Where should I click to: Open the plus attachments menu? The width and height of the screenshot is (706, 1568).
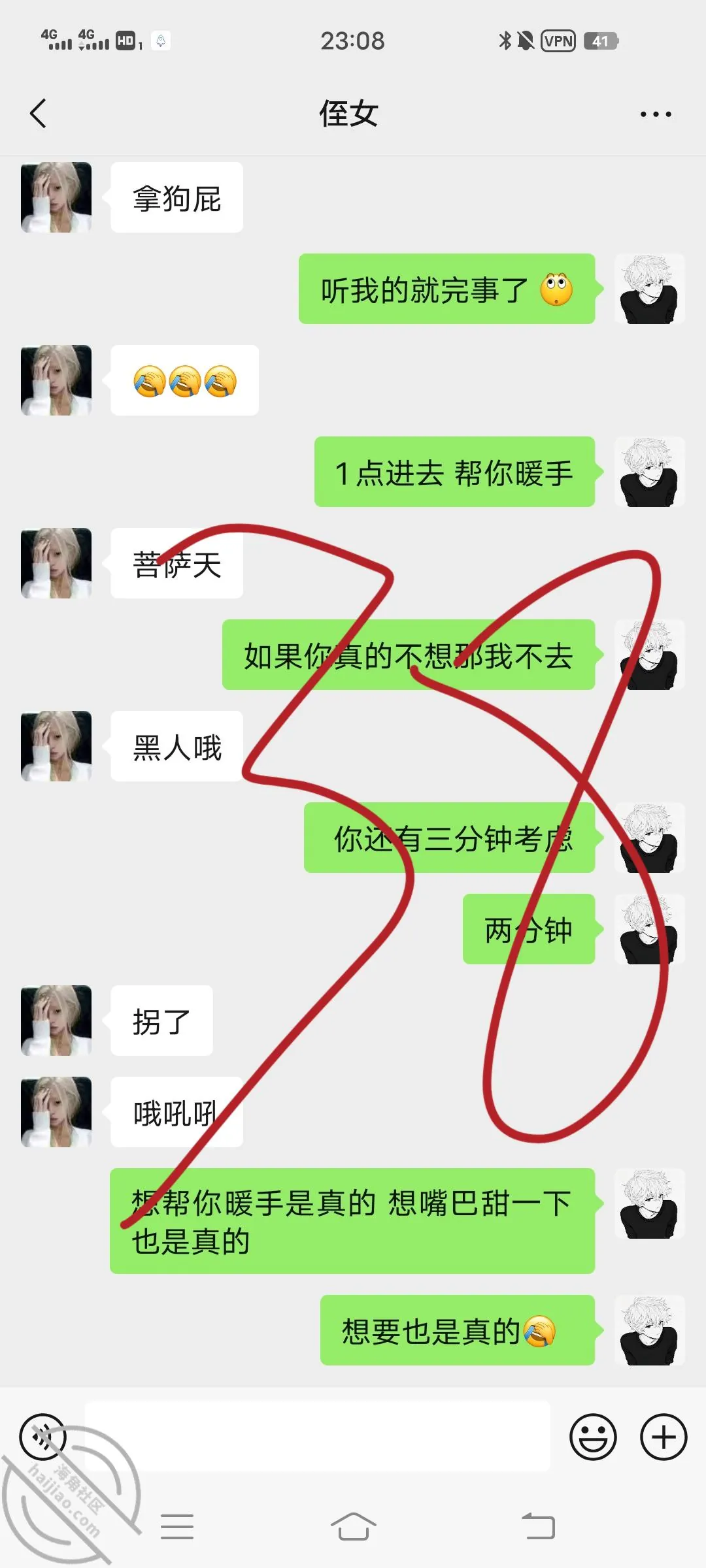click(664, 1437)
